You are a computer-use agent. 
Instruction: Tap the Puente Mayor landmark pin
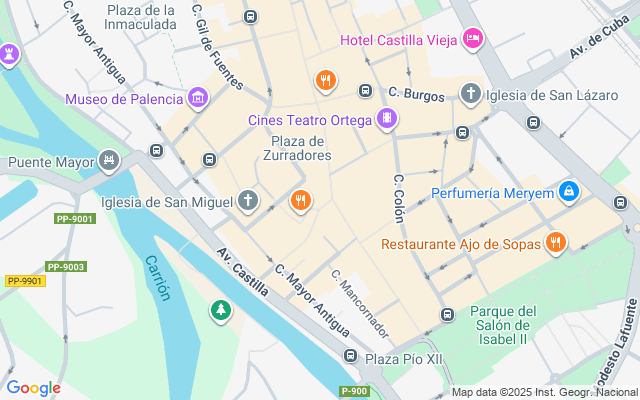[108, 161]
